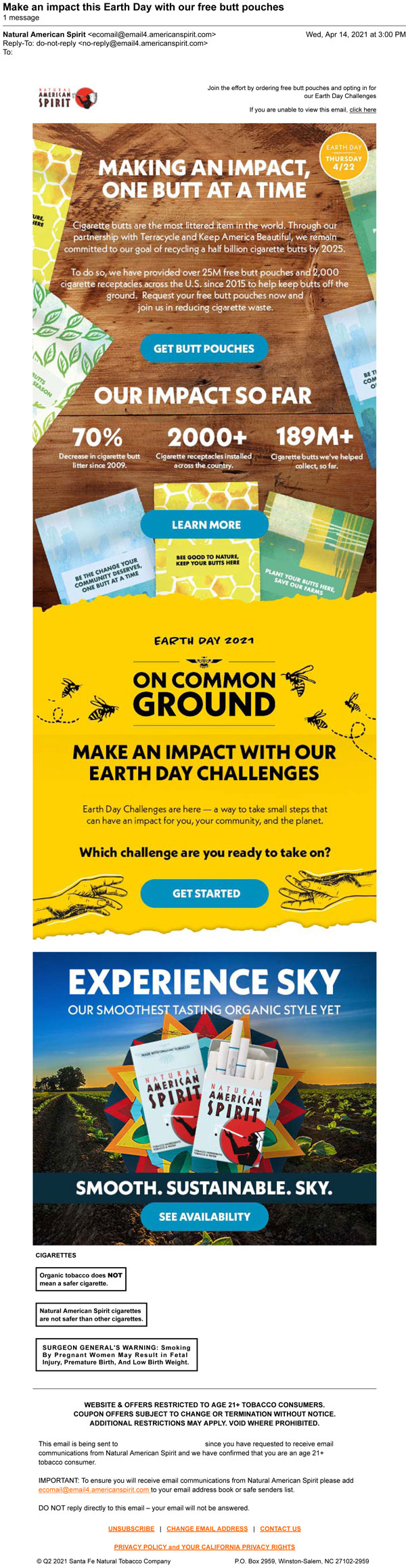The height and width of the screenshot is (1568, 406).
Task: Open the Privacy Policy and California Privacy Rights link
Action: (x=204, y=1546)
